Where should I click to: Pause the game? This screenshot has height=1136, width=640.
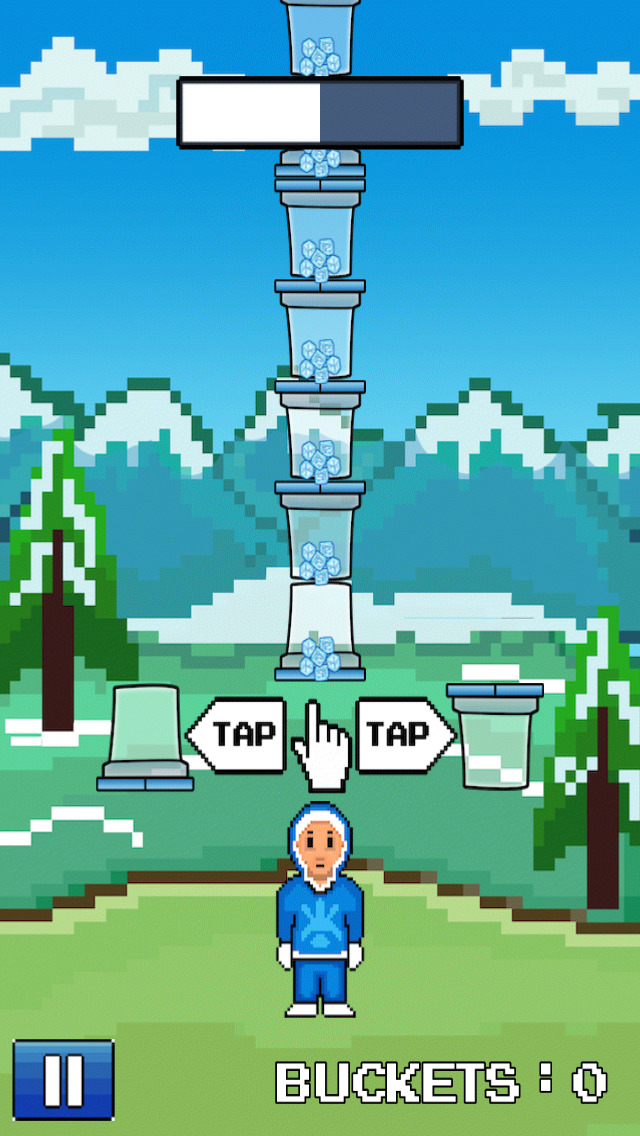64,1079
